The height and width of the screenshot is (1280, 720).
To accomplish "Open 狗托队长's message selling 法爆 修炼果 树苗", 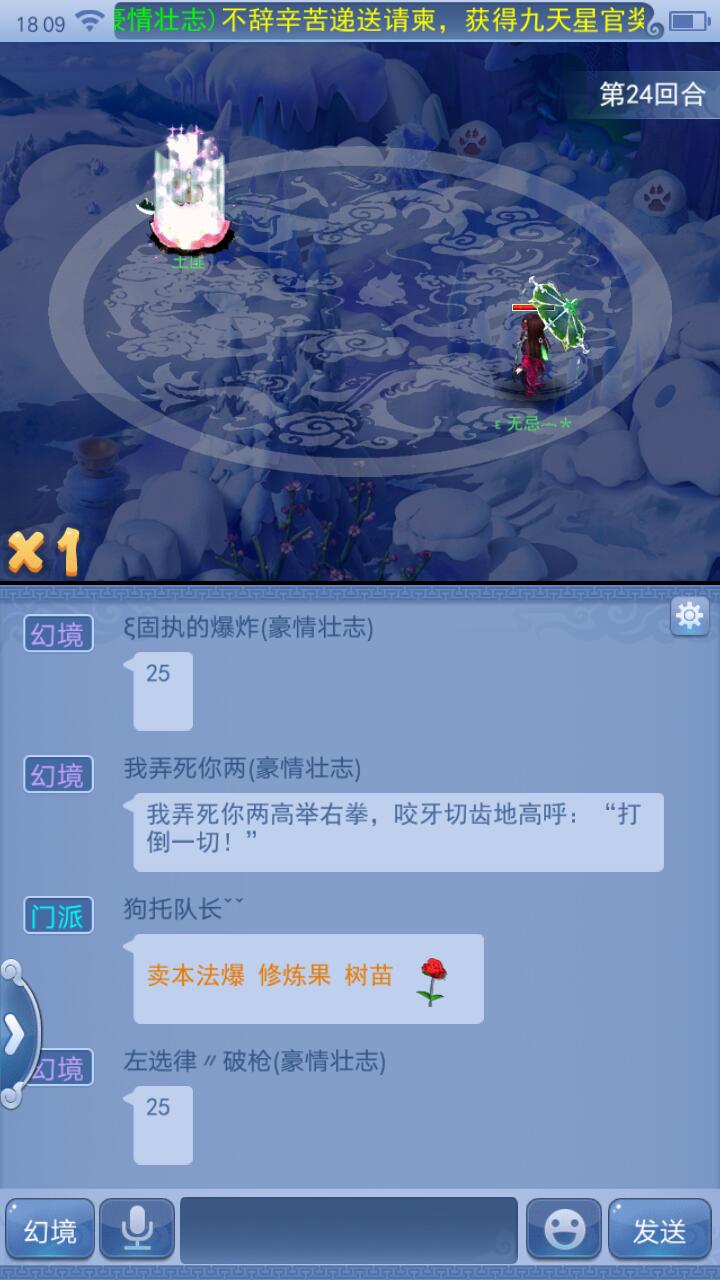I will tap(308, 978).
